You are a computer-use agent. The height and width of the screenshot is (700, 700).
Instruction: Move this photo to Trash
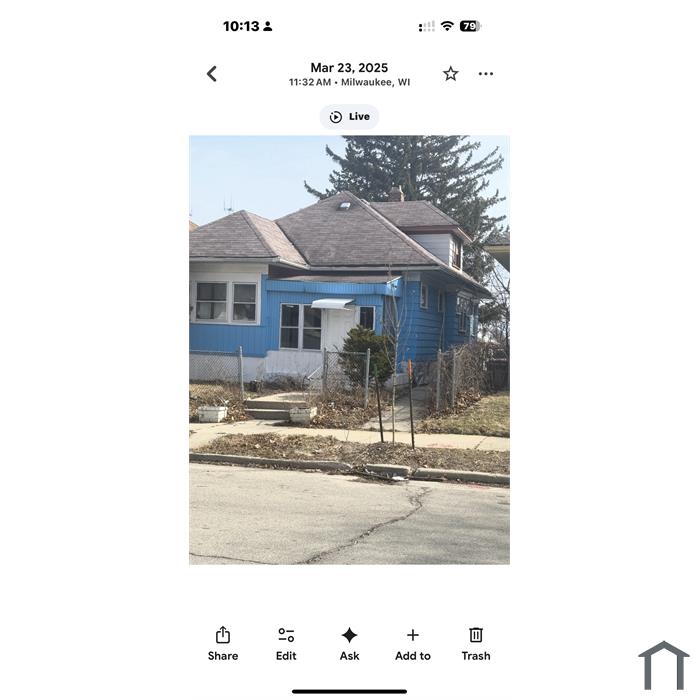coord(476,643)
